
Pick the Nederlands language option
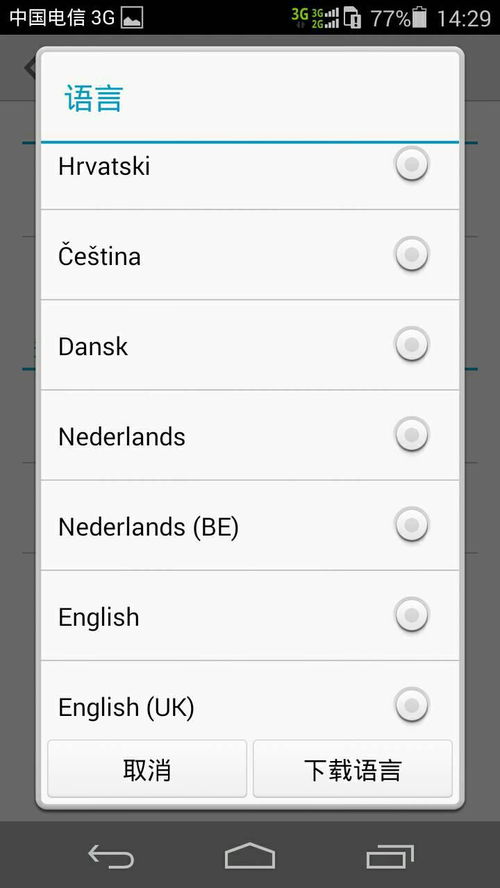(250, 435)
